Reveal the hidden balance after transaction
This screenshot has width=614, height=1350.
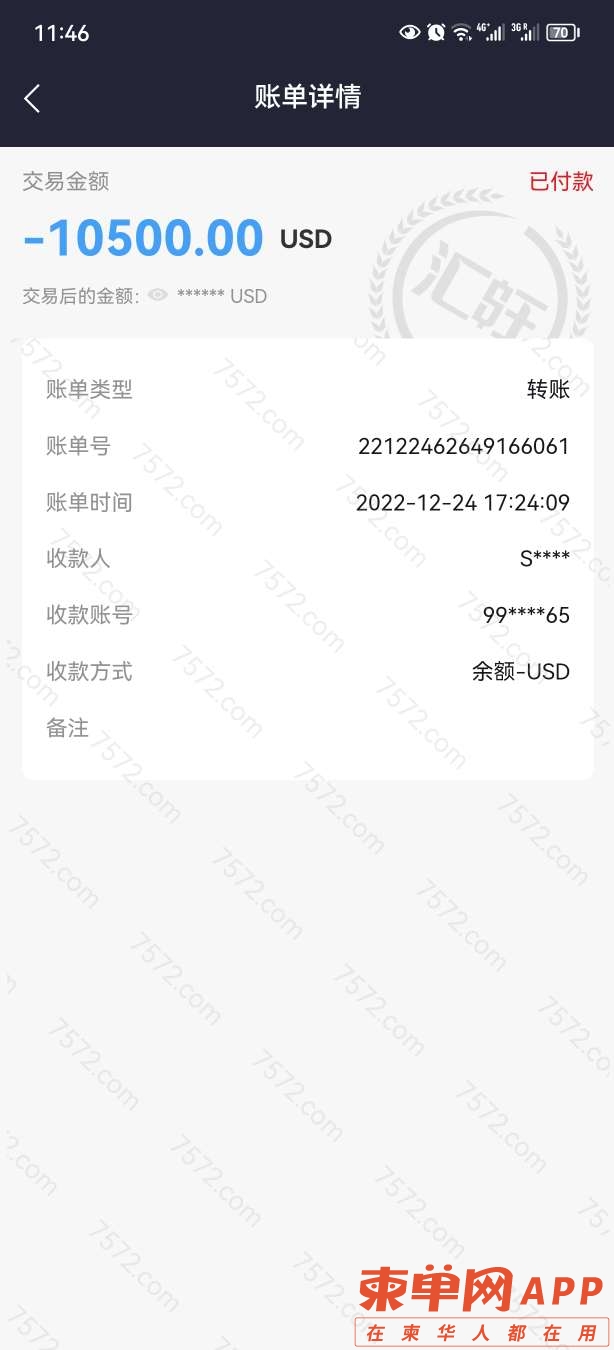pyautogui.click(x=157, y=296)
